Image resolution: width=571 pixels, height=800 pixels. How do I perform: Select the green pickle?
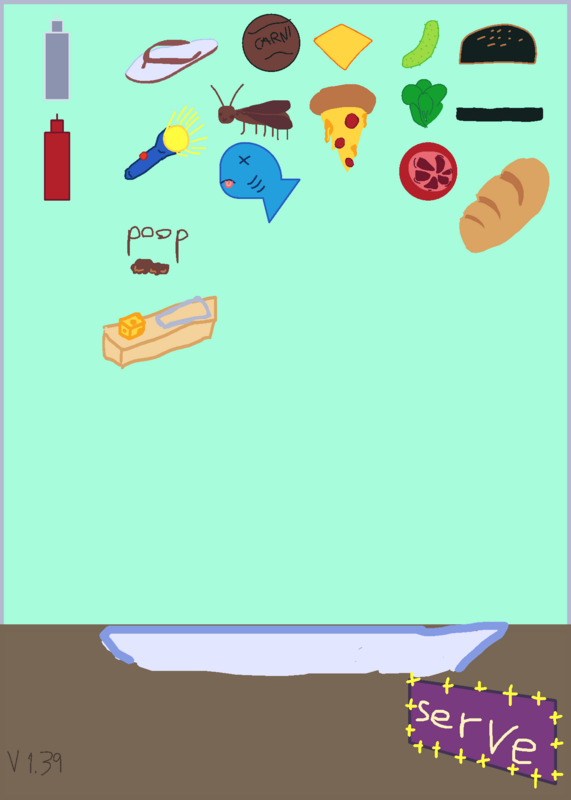point(421,44)
